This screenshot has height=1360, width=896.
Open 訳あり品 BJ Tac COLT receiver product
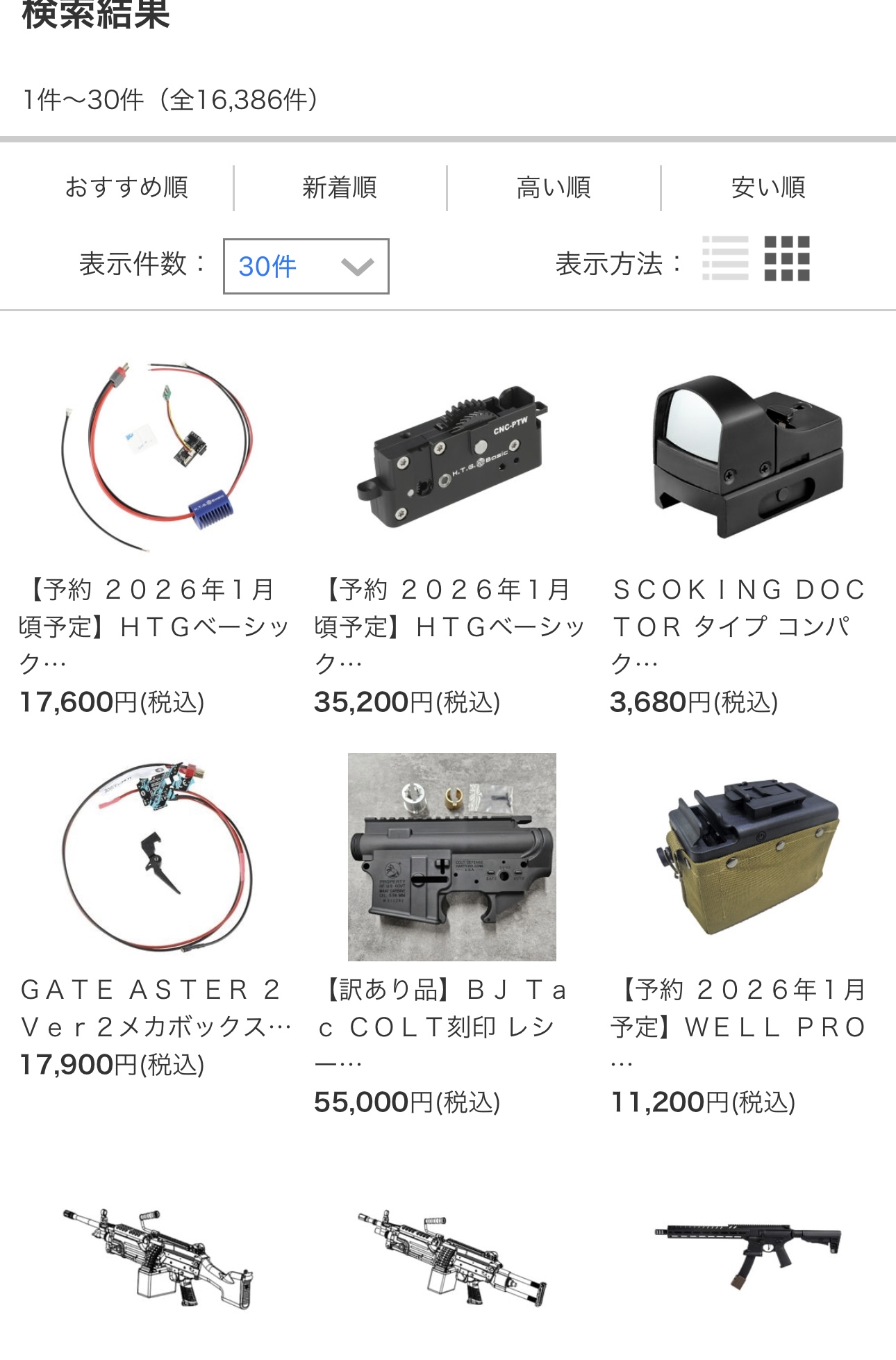pos(451,858)
